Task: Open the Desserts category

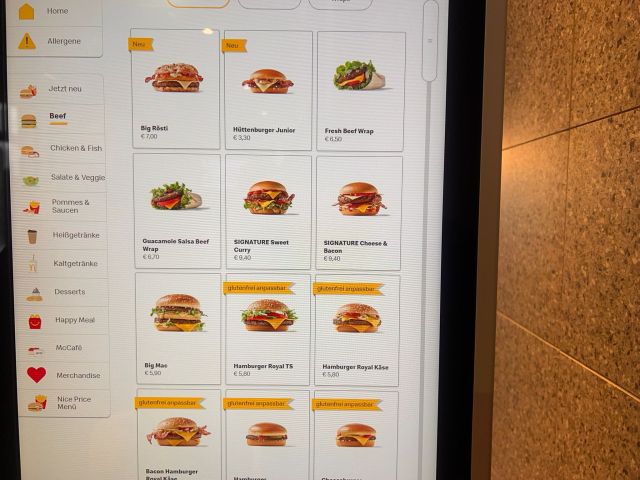Action: [x=64, y=292]
